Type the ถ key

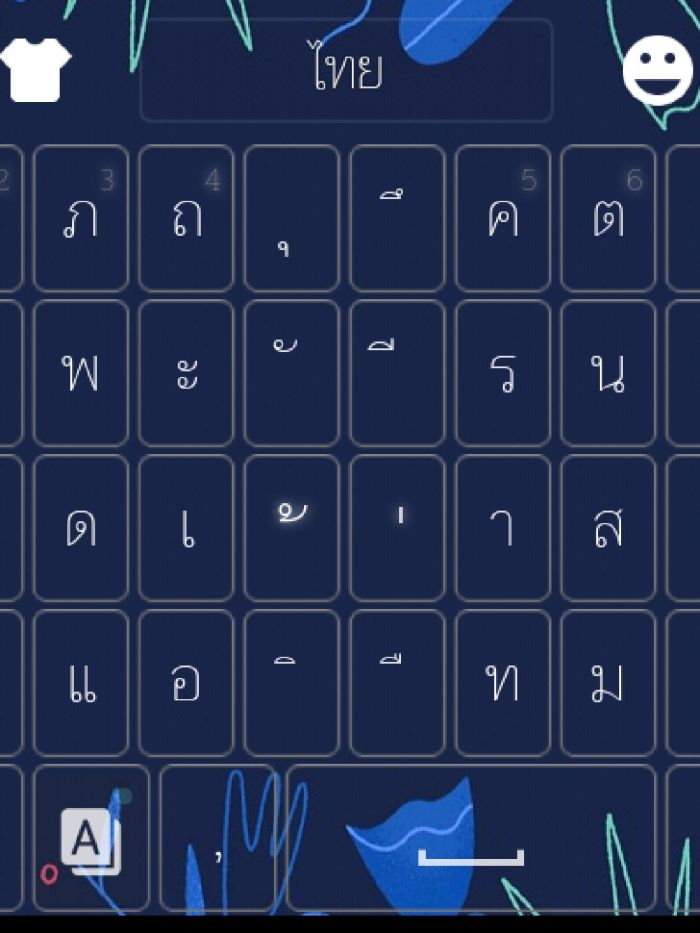coord(186,218)
